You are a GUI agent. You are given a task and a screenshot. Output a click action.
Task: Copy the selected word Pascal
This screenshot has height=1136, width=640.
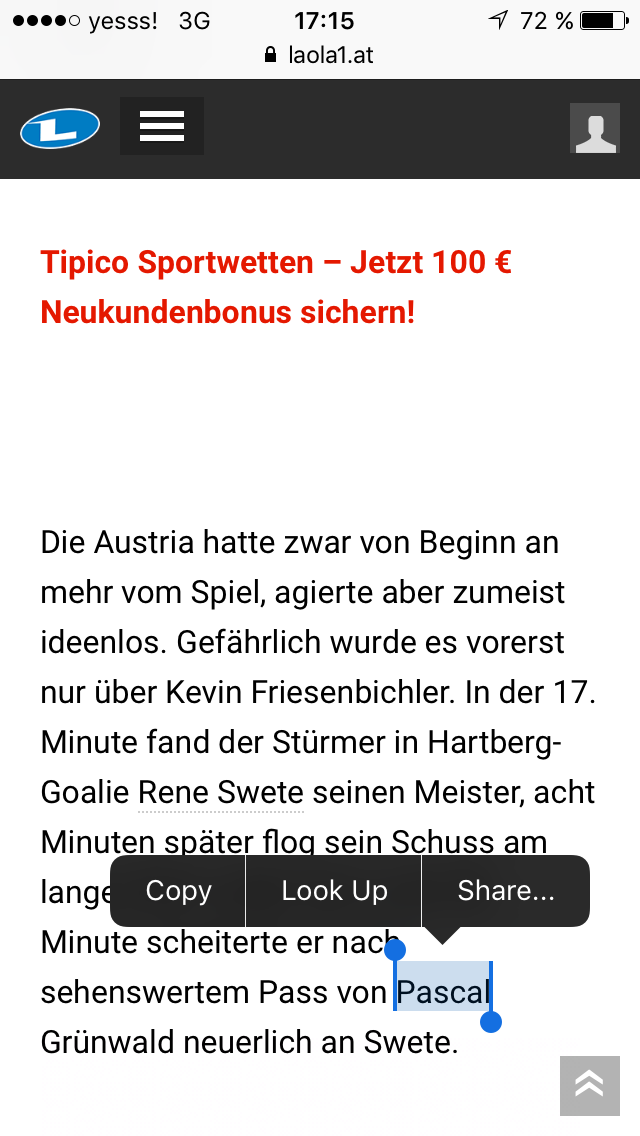point(178,890)
